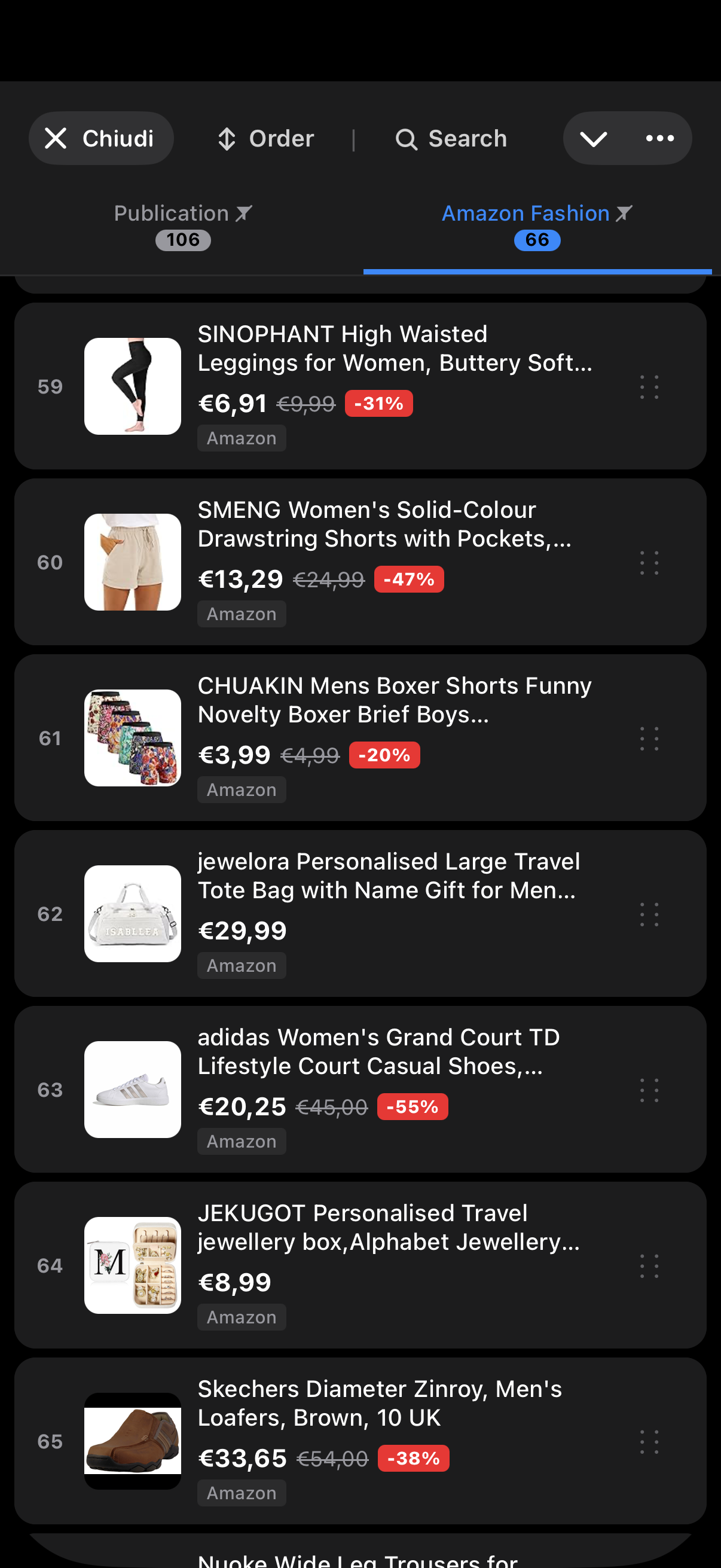Open Search in the toolbar
This screenshot has width=721, height=1568.
pos(451,139)
